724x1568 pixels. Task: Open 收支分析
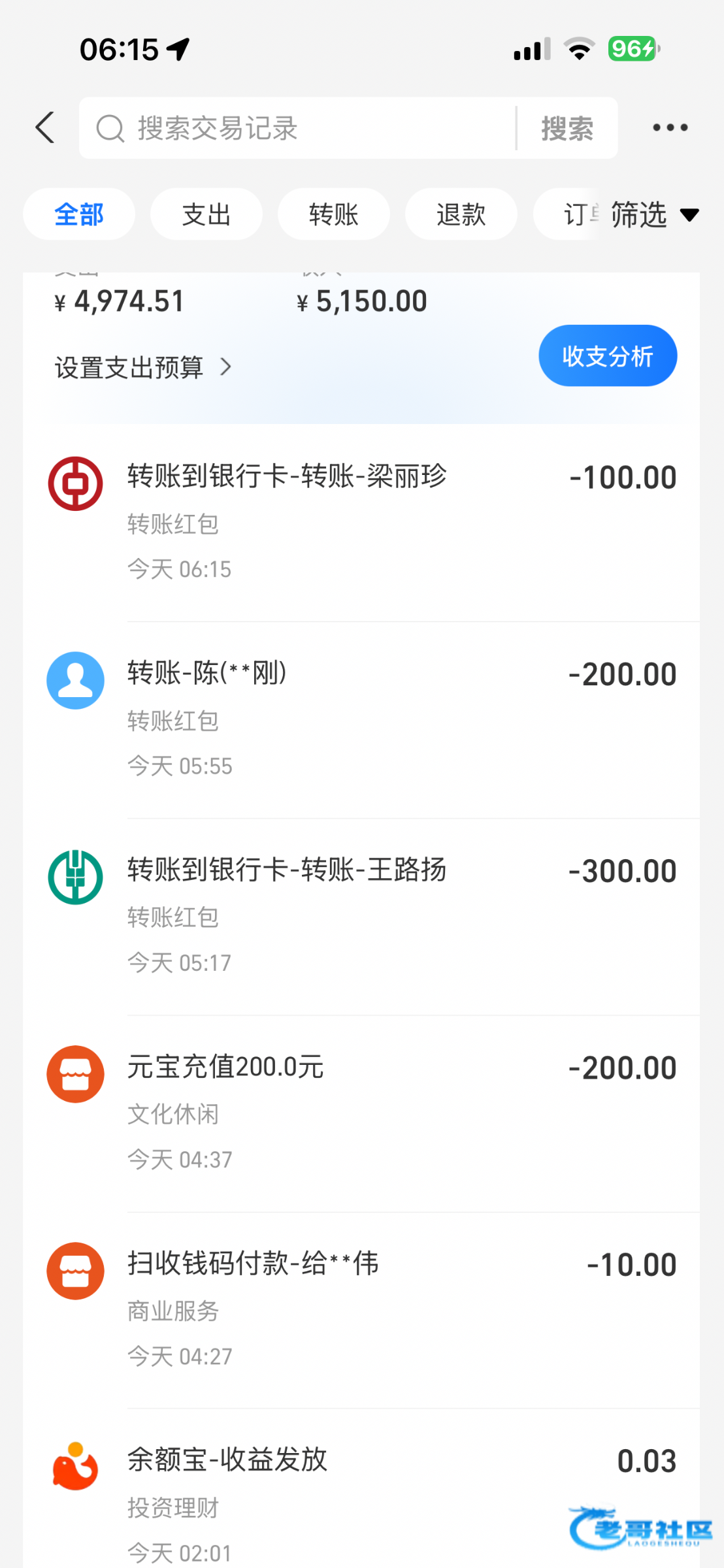tap(608, 356)
